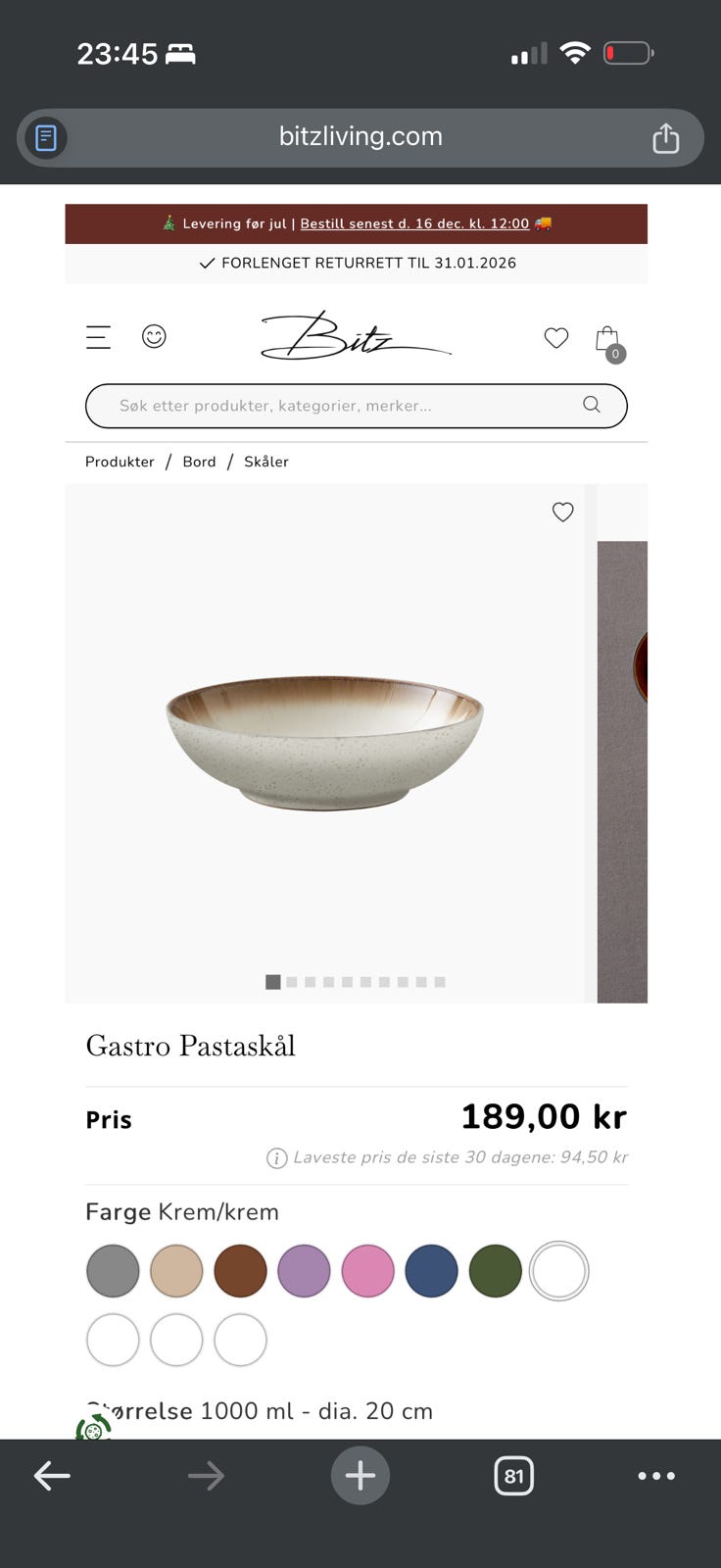Click the smiley face account icon
The height and width of the screenshot is (1568, 721).
(x=154, y=337)
